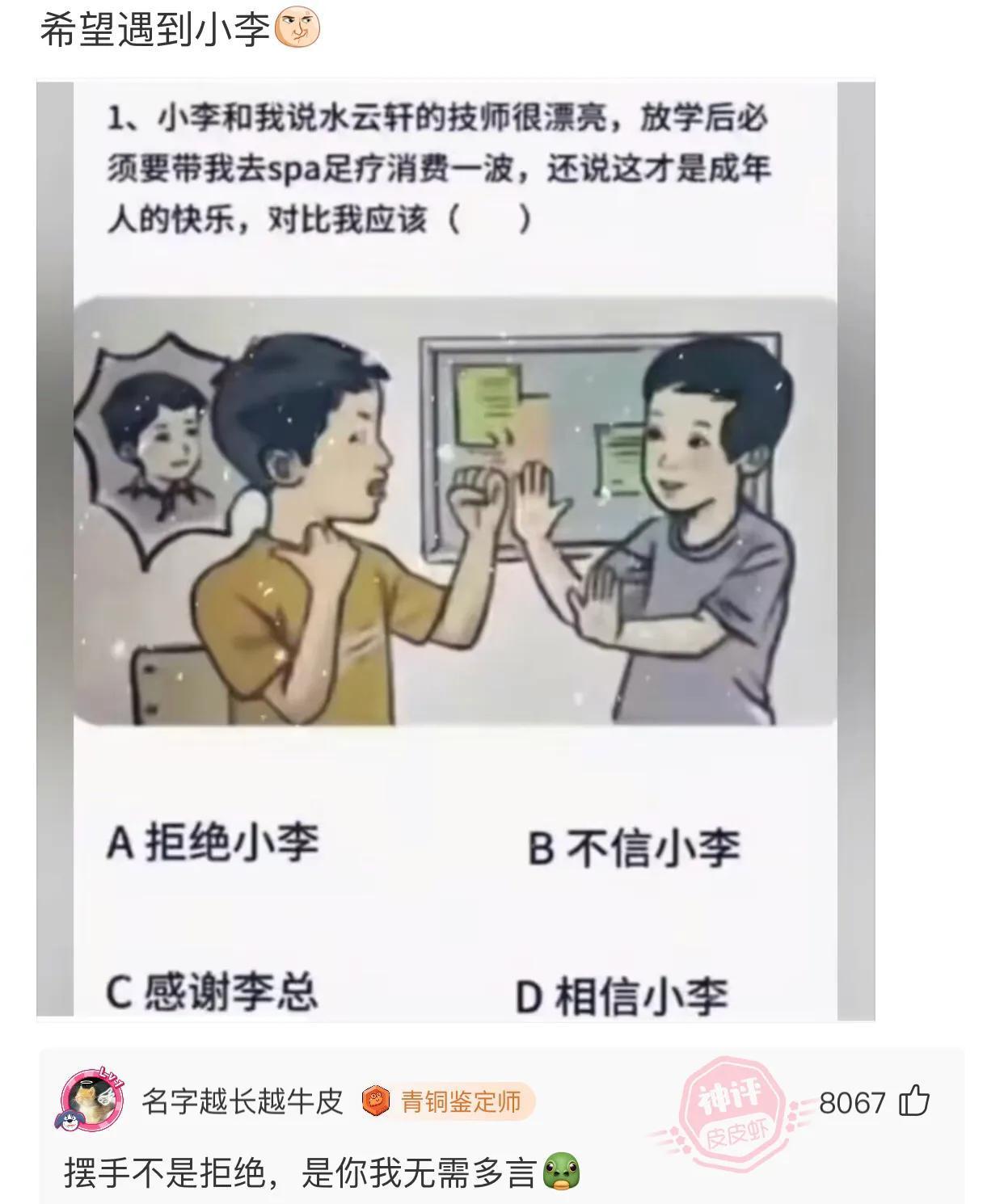The width and height of the screenshot is (1004, 1204).
Task: View the profile of username 名字越长越牛皮
Action: point(242,1101)
